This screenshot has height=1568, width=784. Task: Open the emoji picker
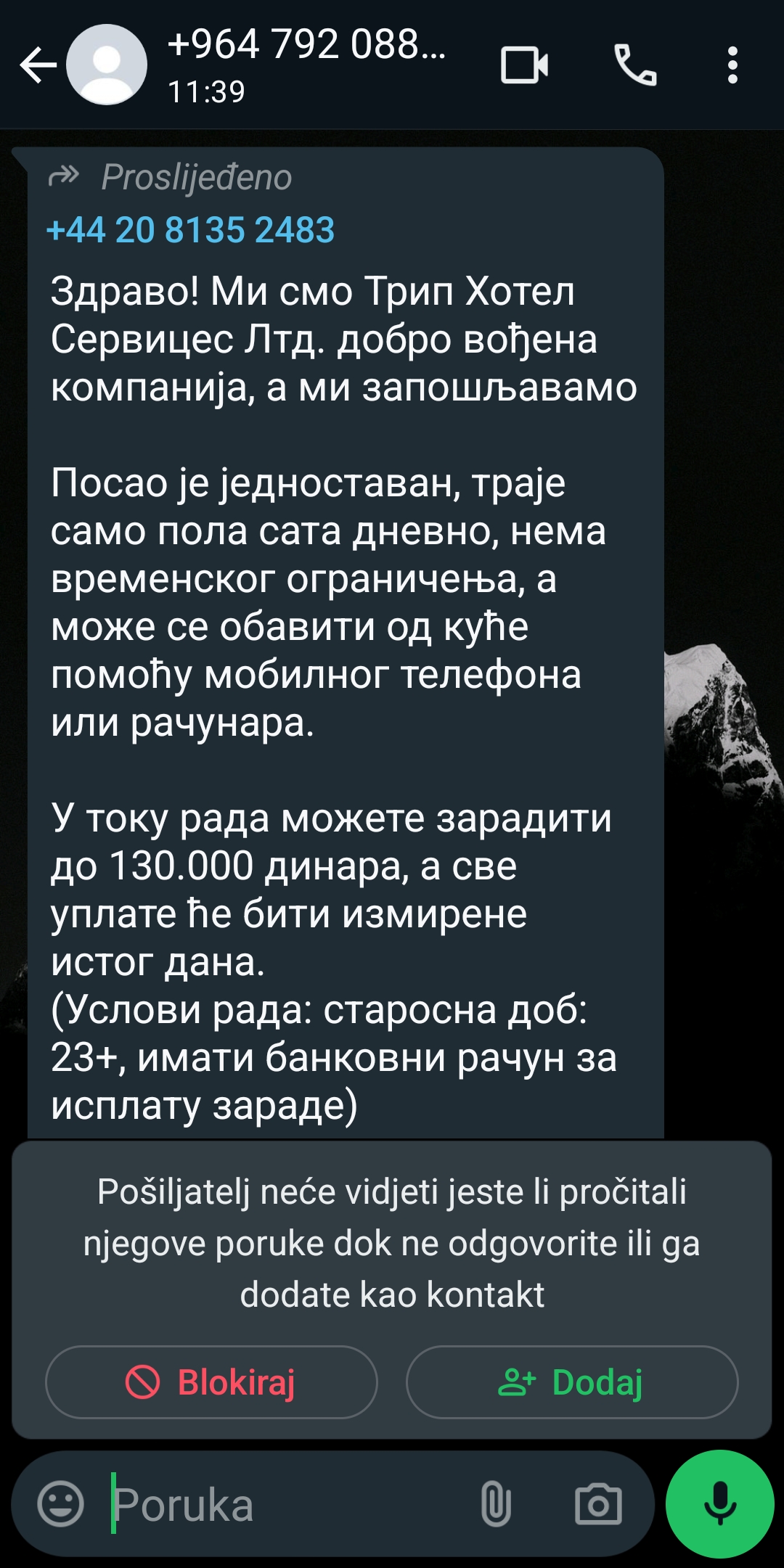[61, 1503]
